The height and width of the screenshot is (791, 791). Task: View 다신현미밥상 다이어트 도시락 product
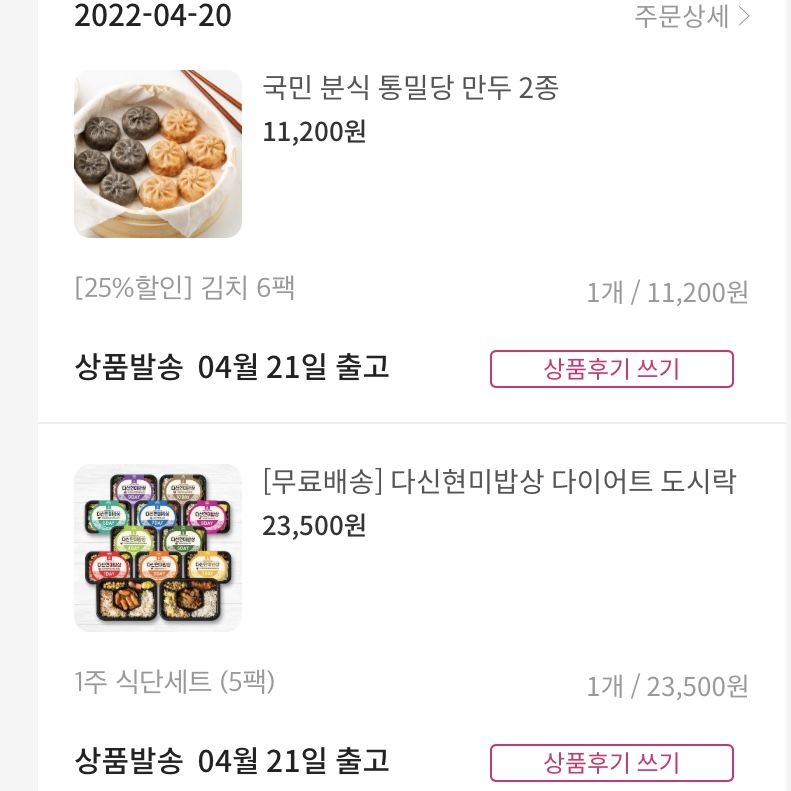[499, 482]
